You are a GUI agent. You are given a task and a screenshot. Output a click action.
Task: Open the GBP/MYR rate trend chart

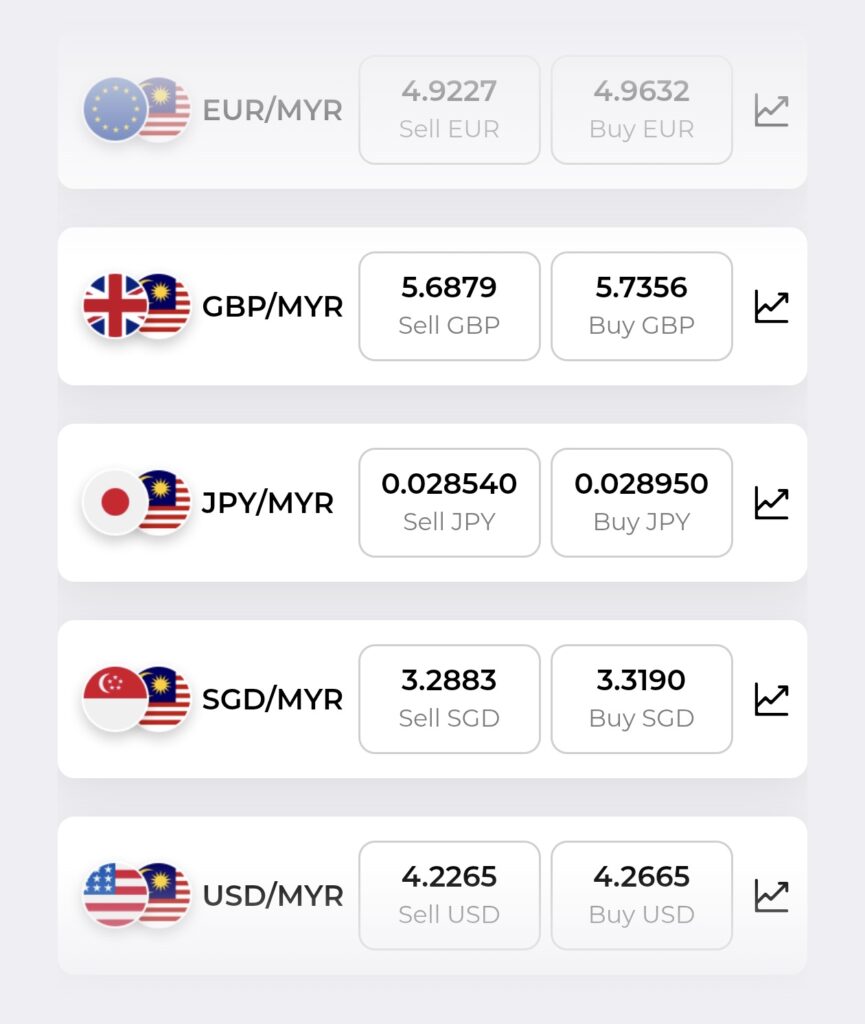pos(772,306)
